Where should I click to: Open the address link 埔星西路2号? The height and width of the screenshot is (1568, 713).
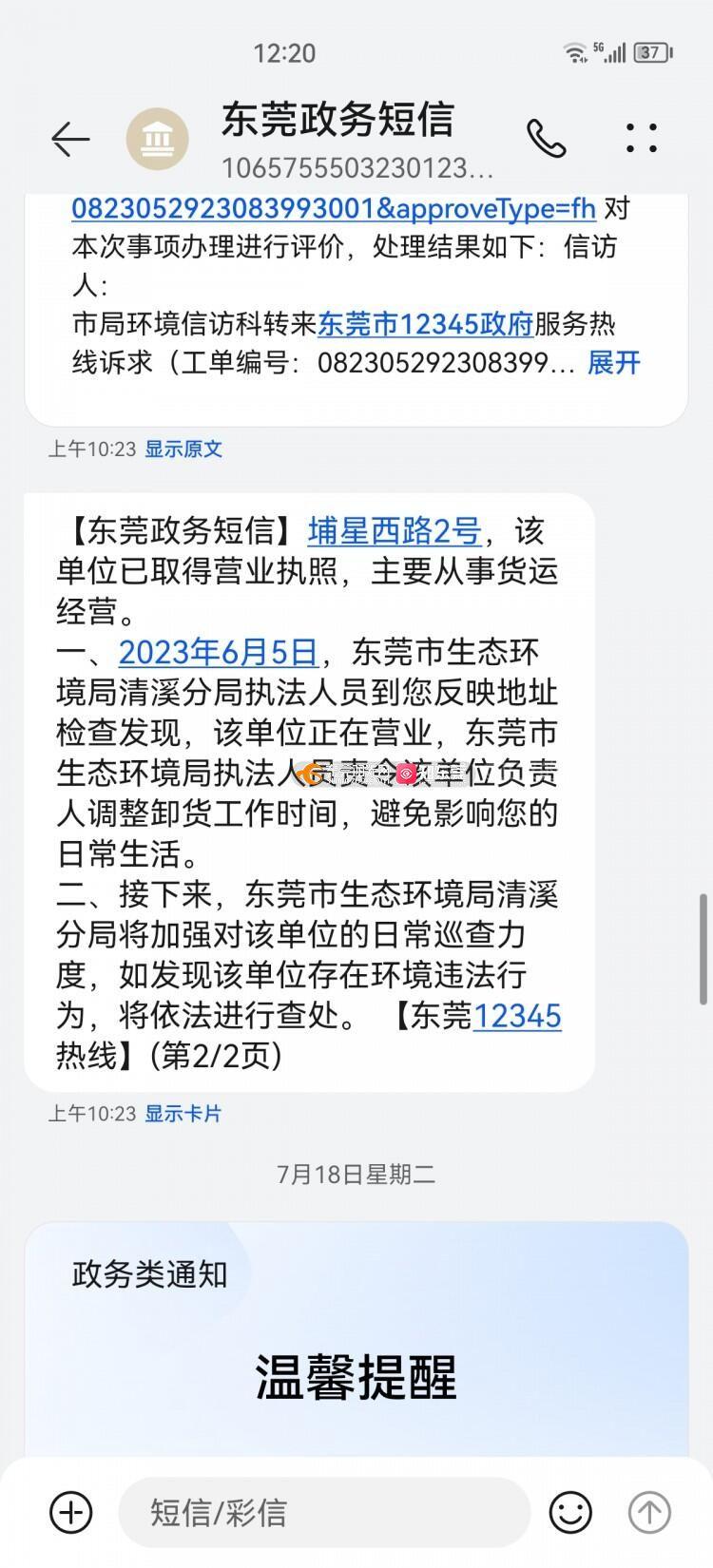394,530
